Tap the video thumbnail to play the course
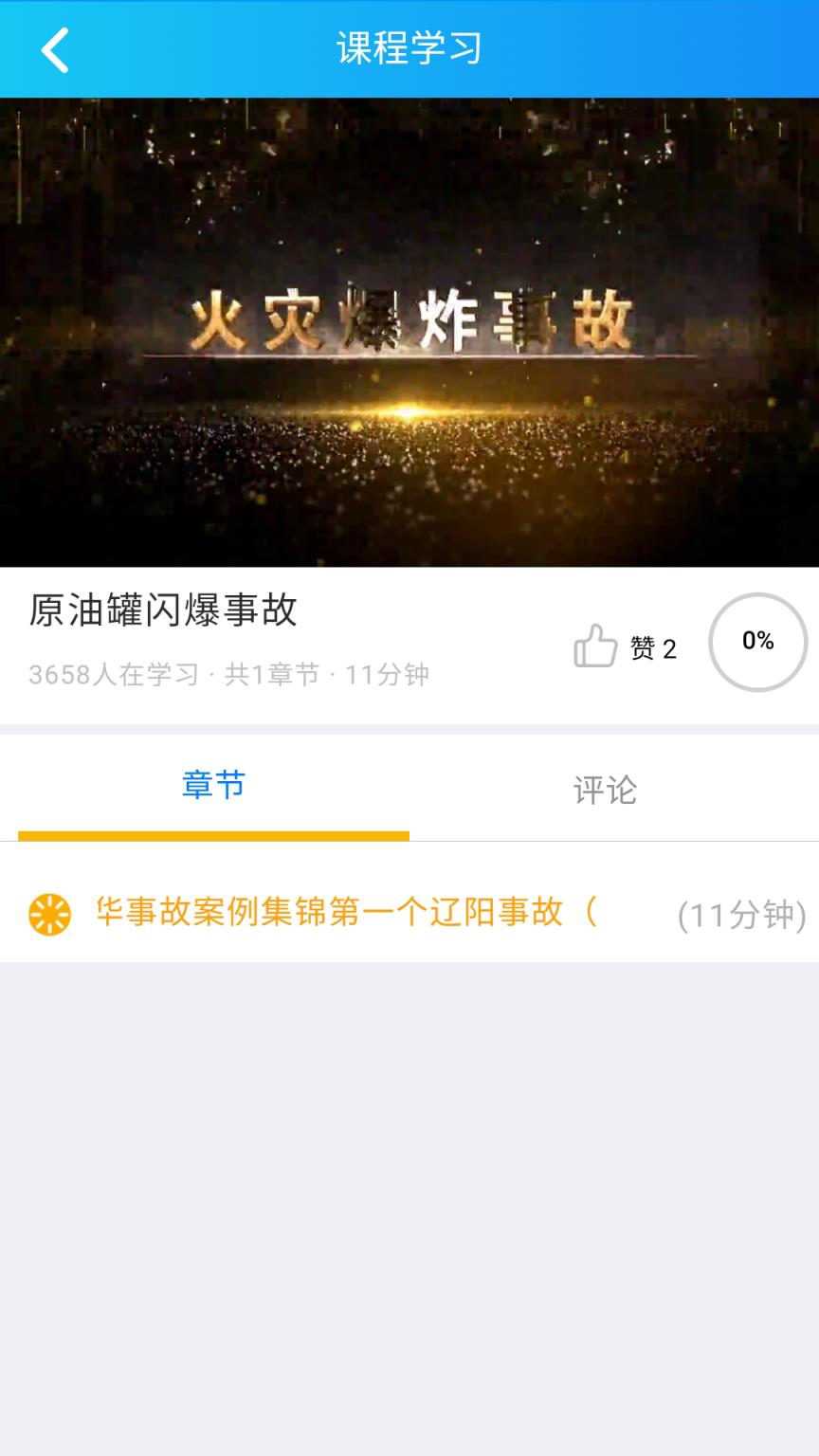The height and width of the screenshot is (1456, 819). coord(409,332)
